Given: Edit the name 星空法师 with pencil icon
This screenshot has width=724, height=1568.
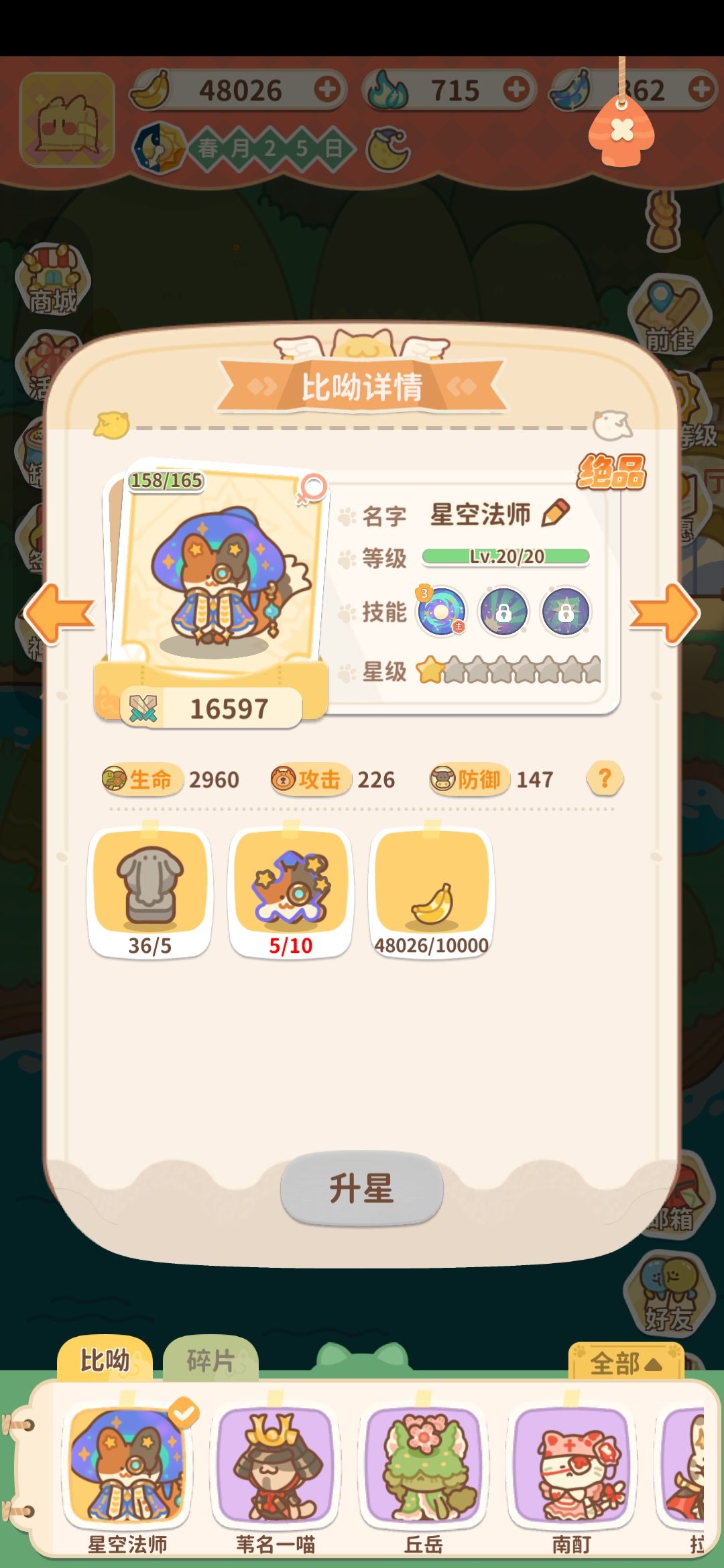Looking at the screenshot, I should click(x=556, y=513).
